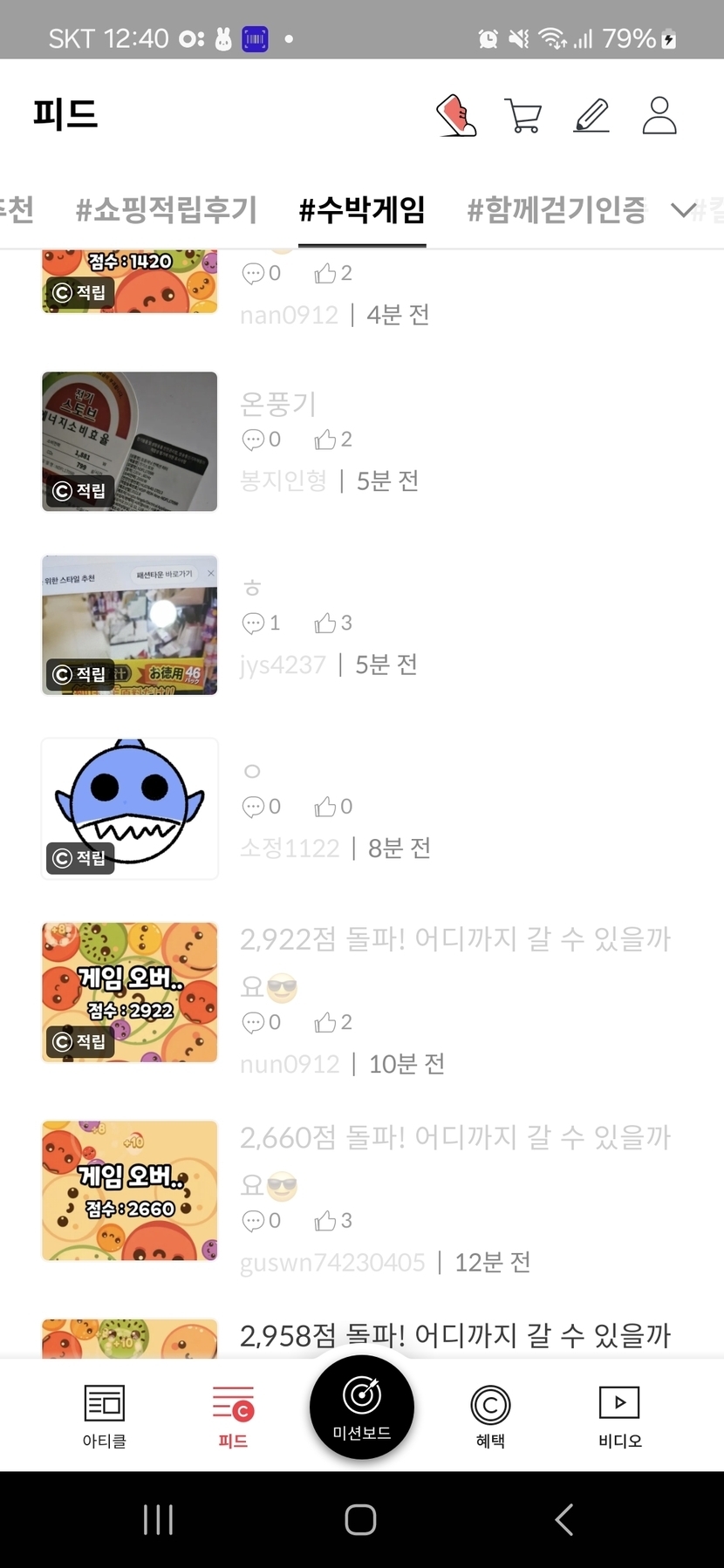Open the 2,660점 돌파 post

(x=454, y=1138)
